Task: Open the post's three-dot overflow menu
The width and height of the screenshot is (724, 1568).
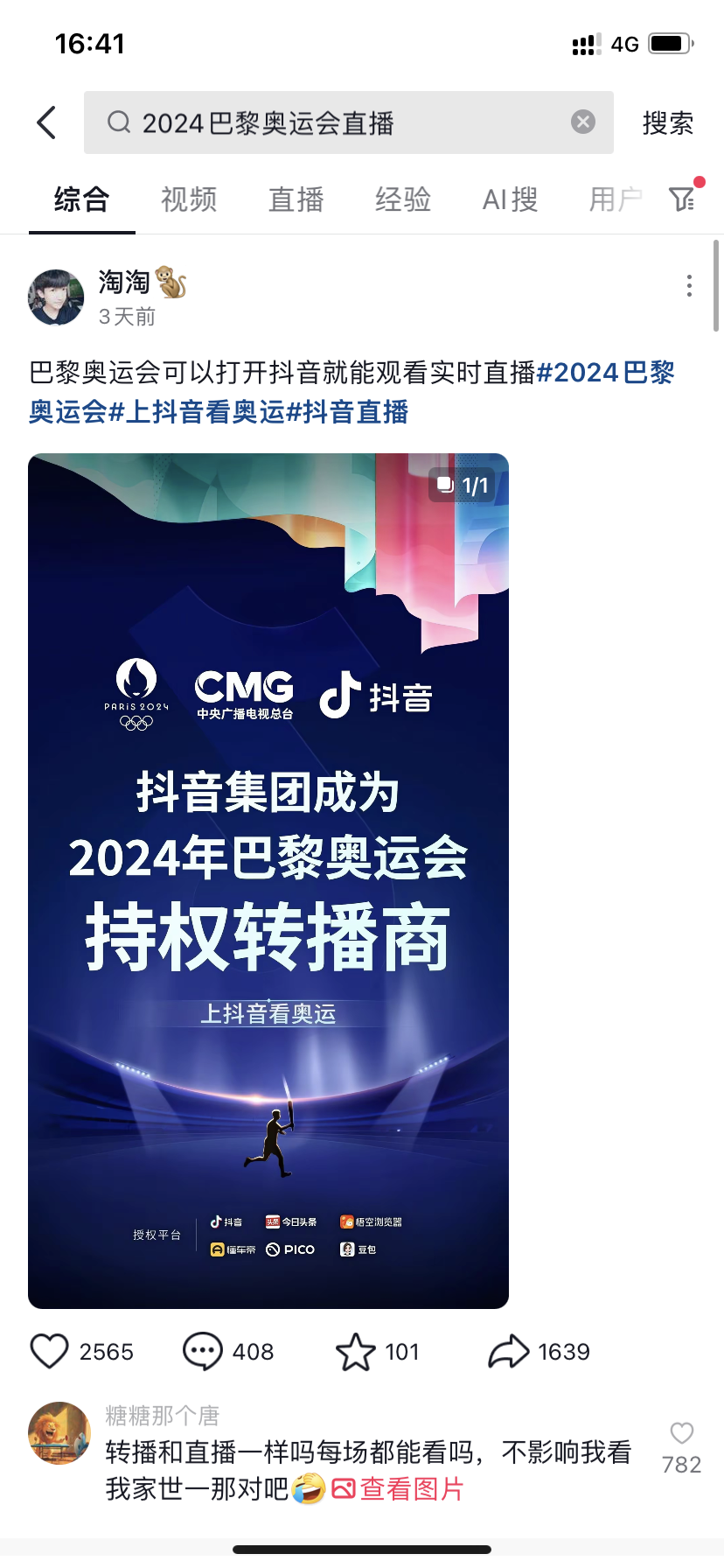Action: pos(689,286)
